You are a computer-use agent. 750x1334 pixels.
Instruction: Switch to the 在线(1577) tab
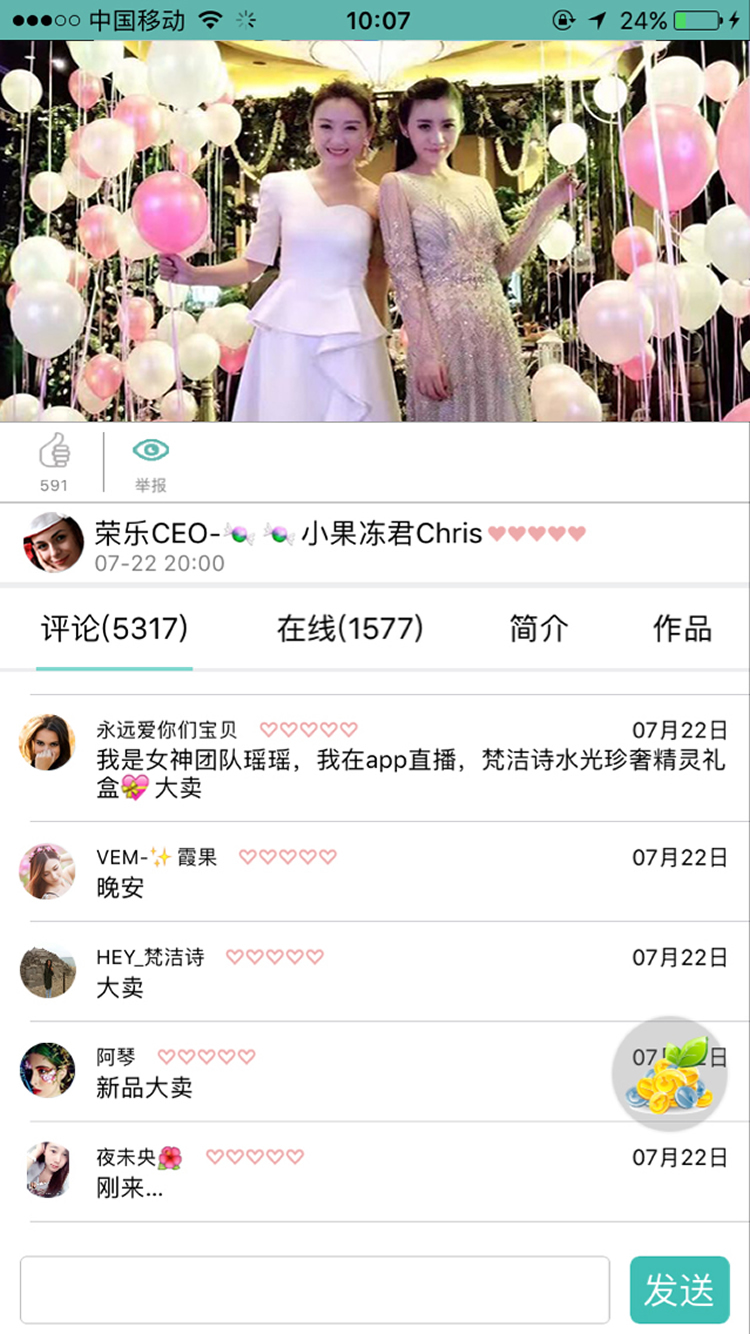click(350, 629)
